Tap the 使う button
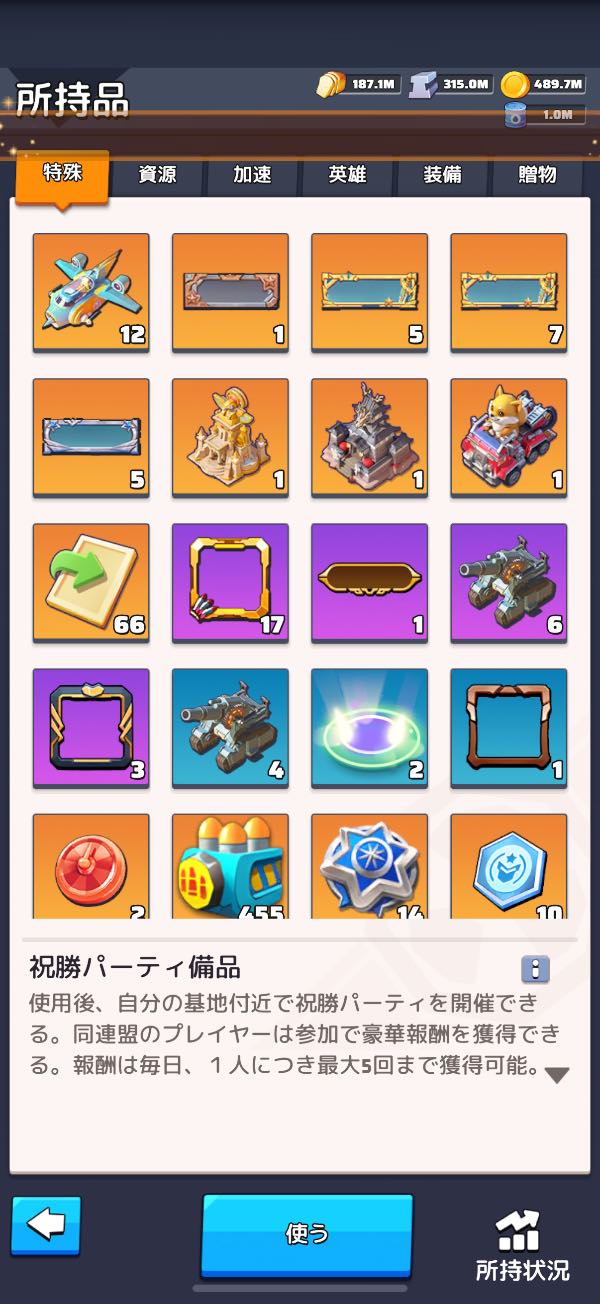This screenshot has height=1304, width=600. coord(307,1234)
